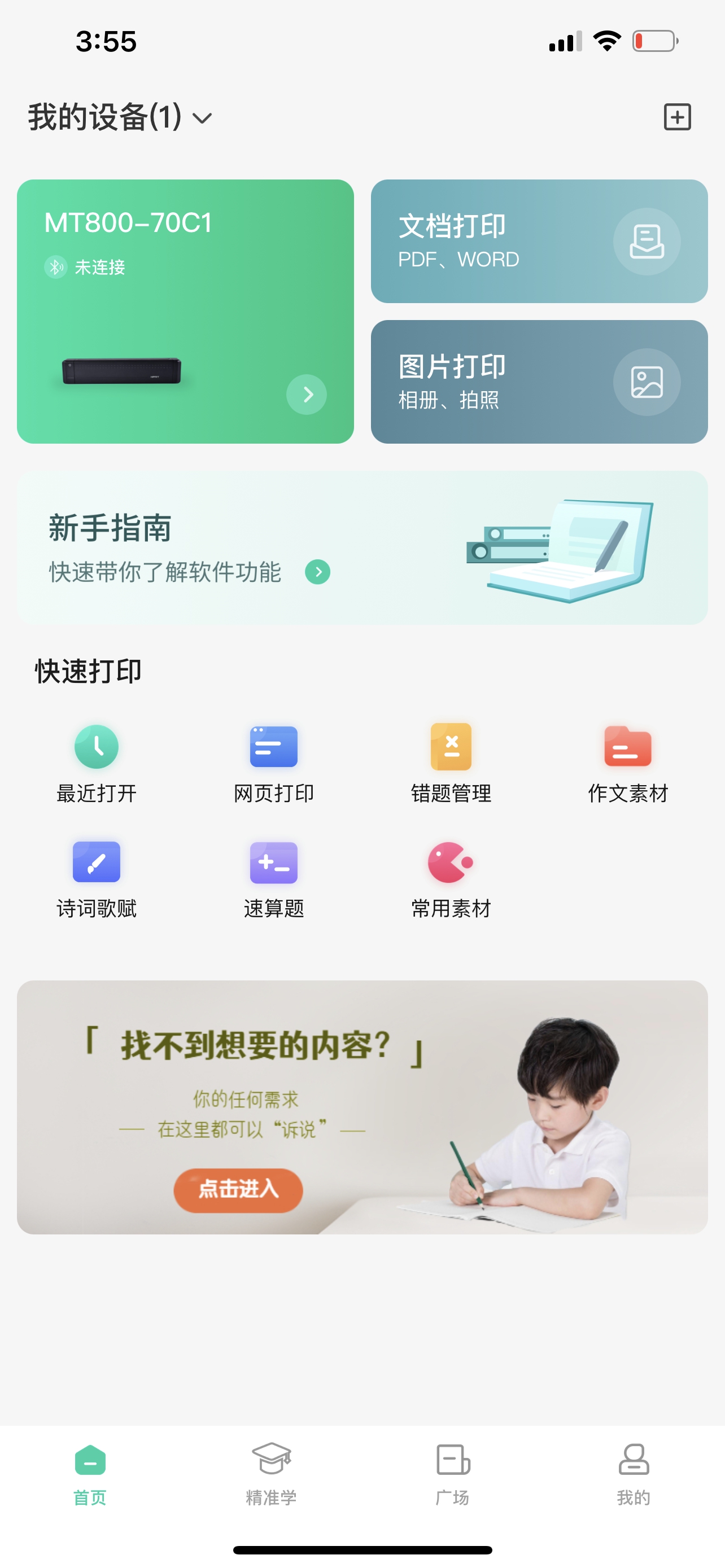Screen dimensions: 725x1568
Task: Open the MT800-70C1 device card
Action: point(185,311)
